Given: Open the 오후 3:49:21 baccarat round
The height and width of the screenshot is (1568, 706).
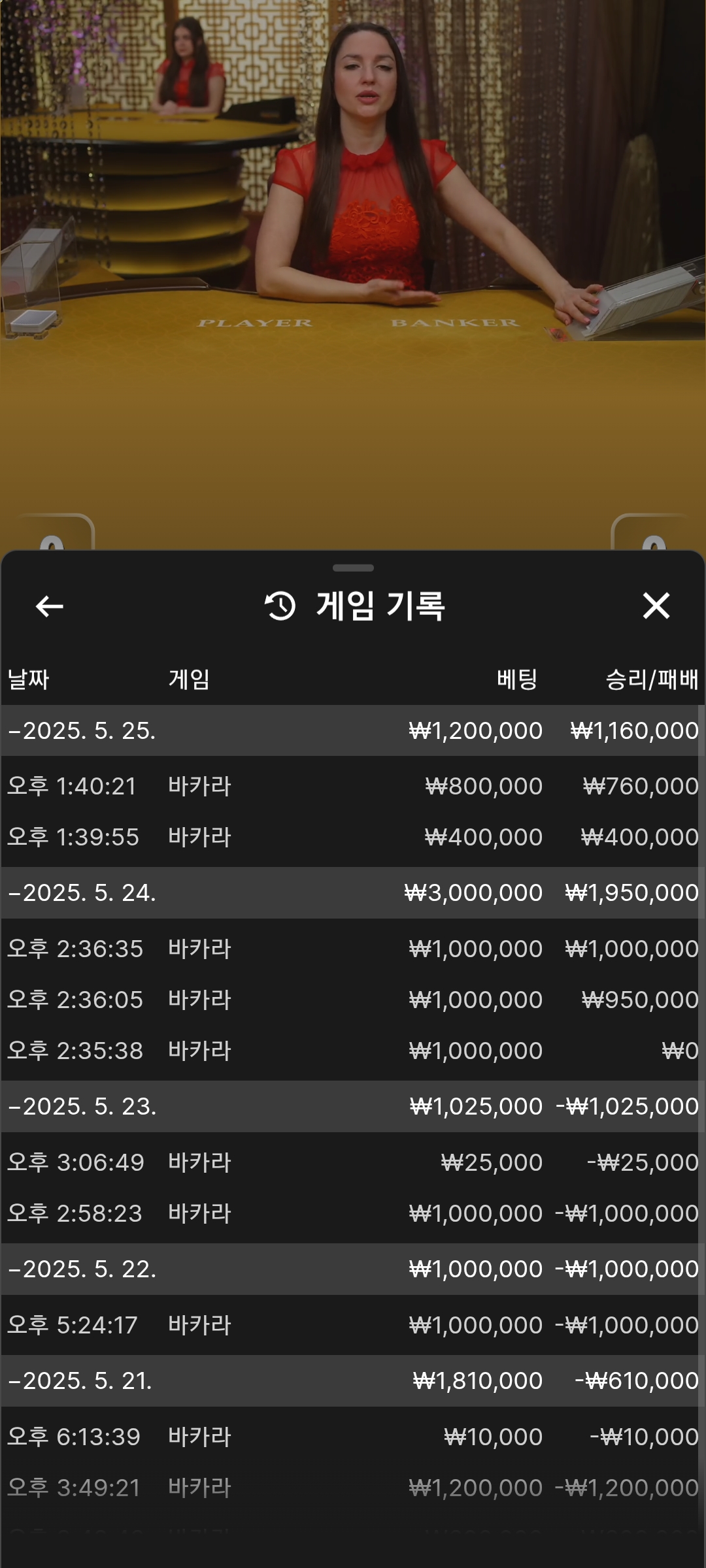Looking at the screenshot, I should pos(353,1488).
